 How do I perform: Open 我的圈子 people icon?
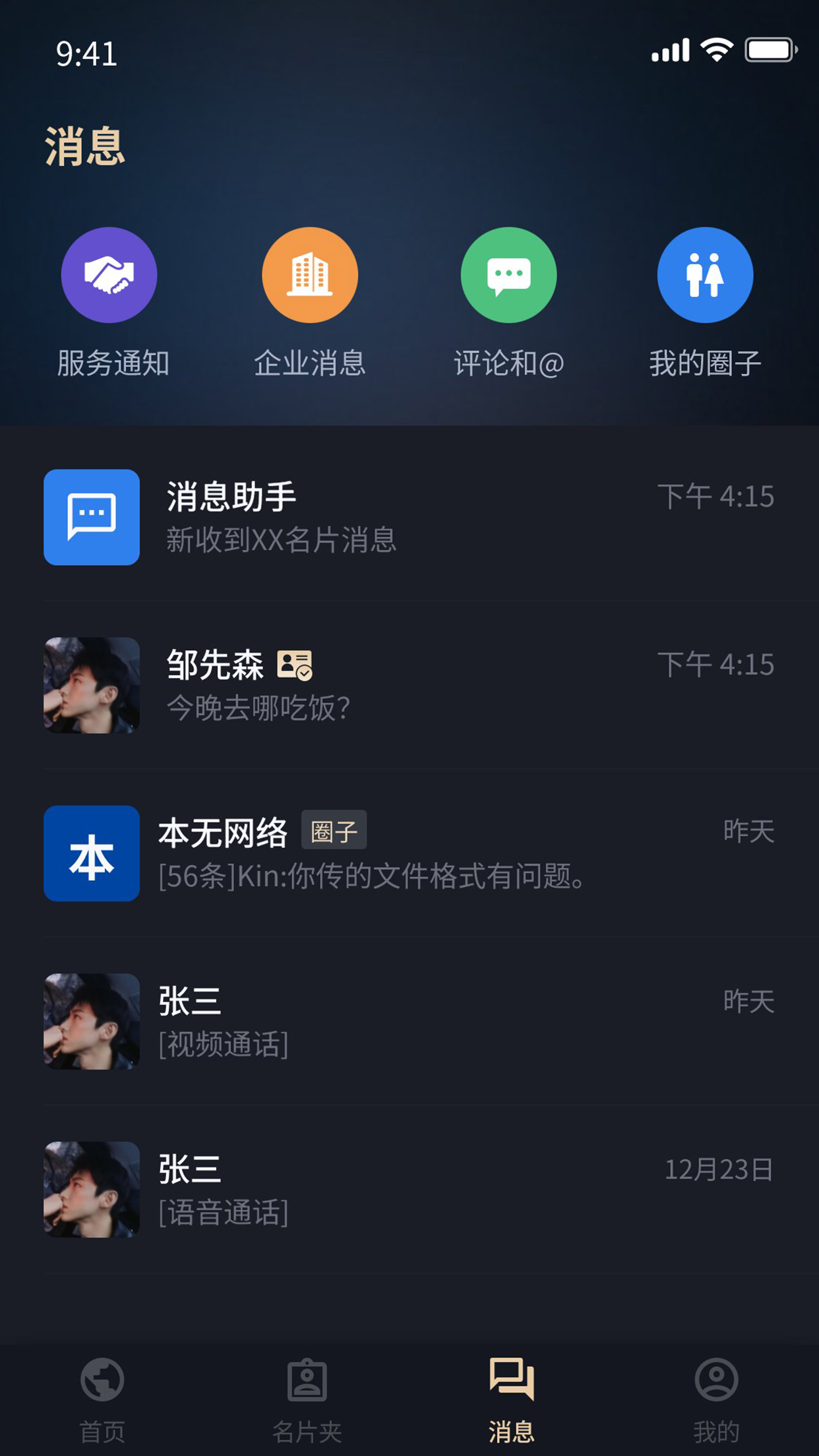tap(705, 275)
